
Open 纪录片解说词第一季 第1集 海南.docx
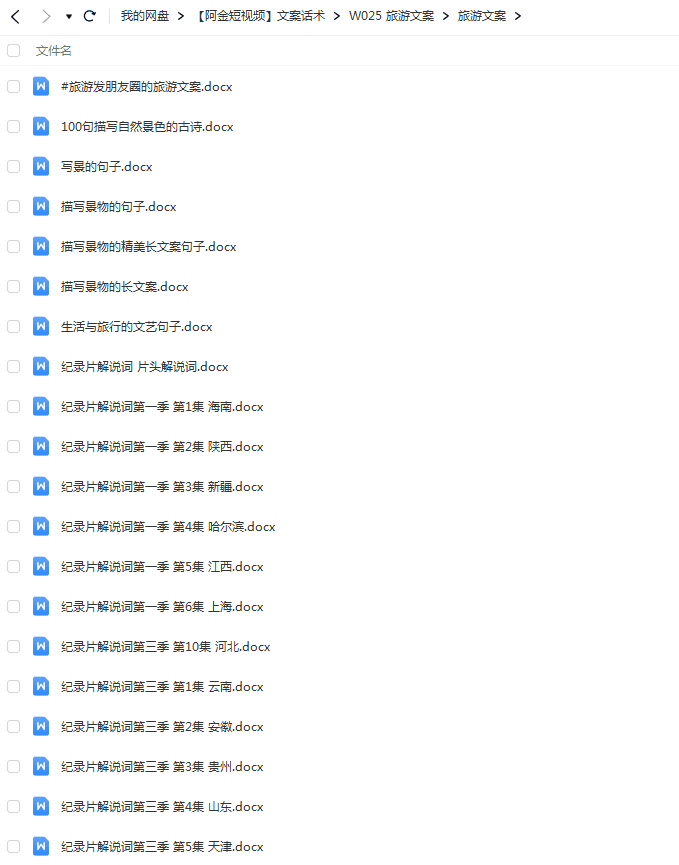[x=161, y=407]
